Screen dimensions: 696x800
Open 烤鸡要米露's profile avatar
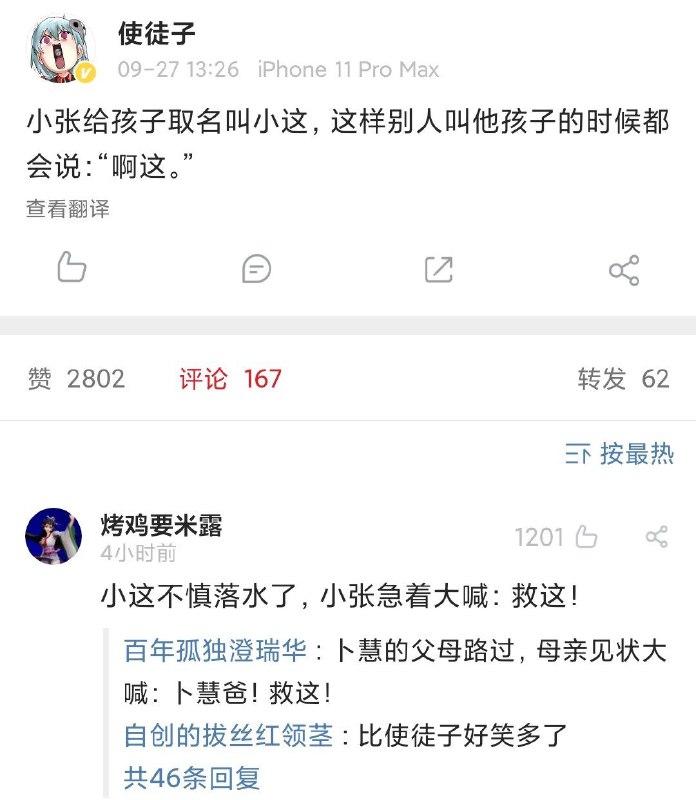53,537
